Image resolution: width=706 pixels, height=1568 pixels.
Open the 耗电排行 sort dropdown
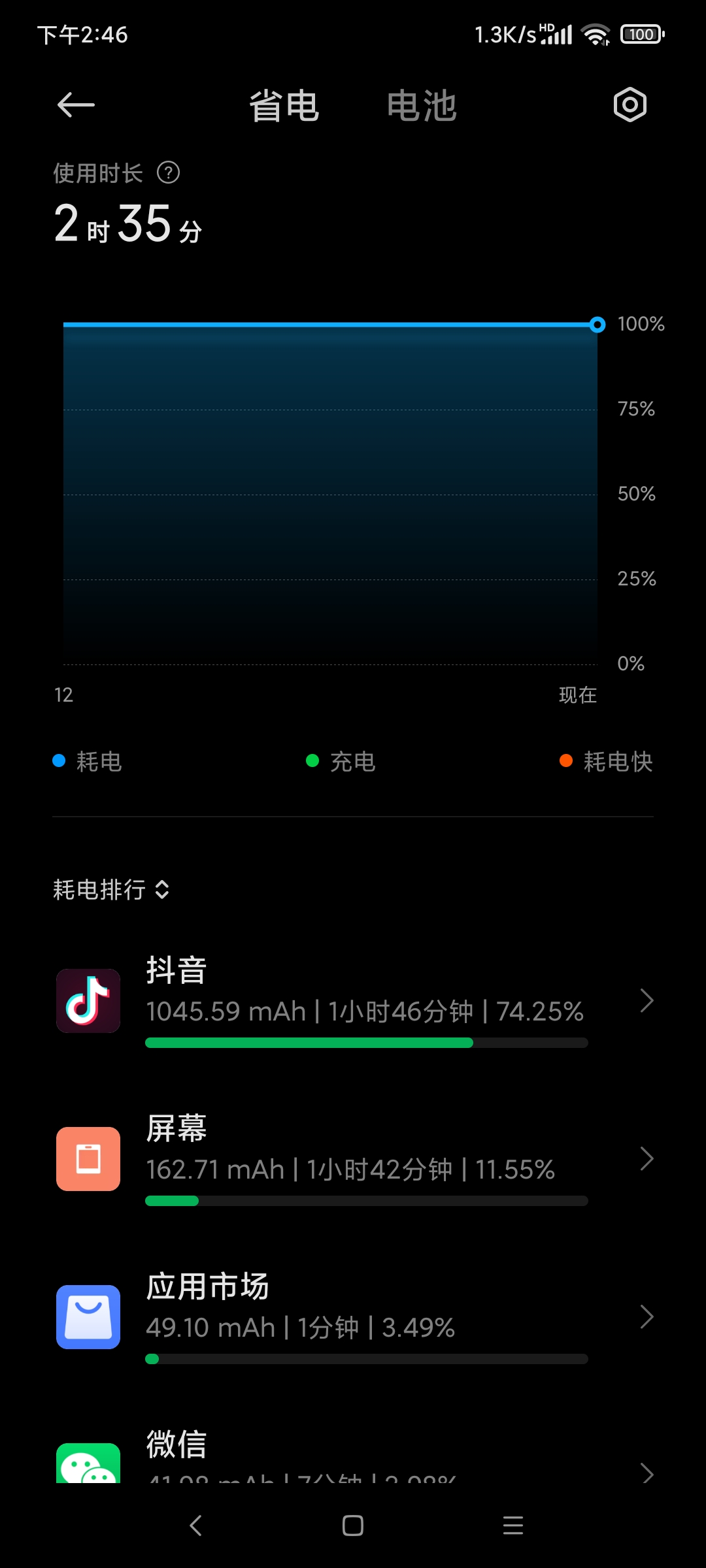[111, 890]
